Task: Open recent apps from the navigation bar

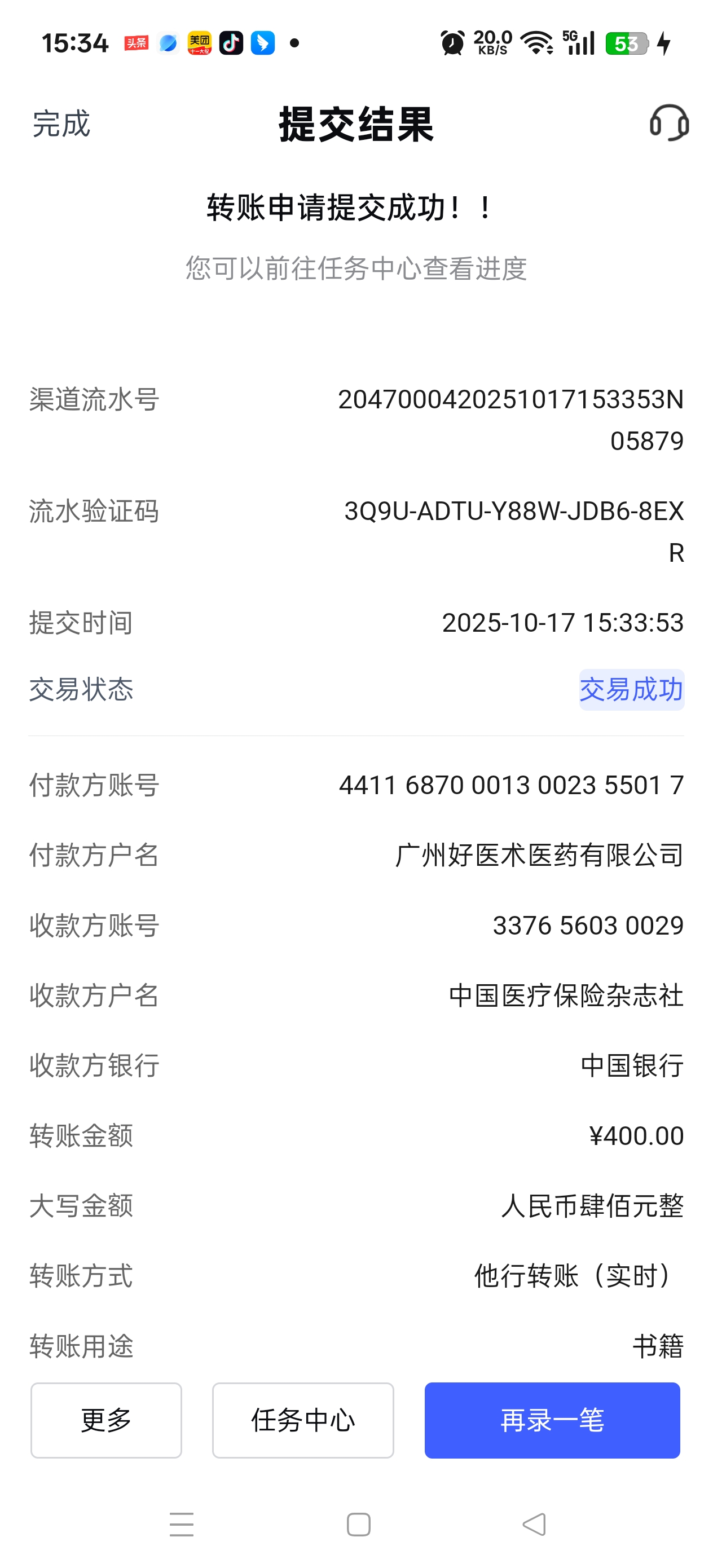Action: coord(182,1524)
